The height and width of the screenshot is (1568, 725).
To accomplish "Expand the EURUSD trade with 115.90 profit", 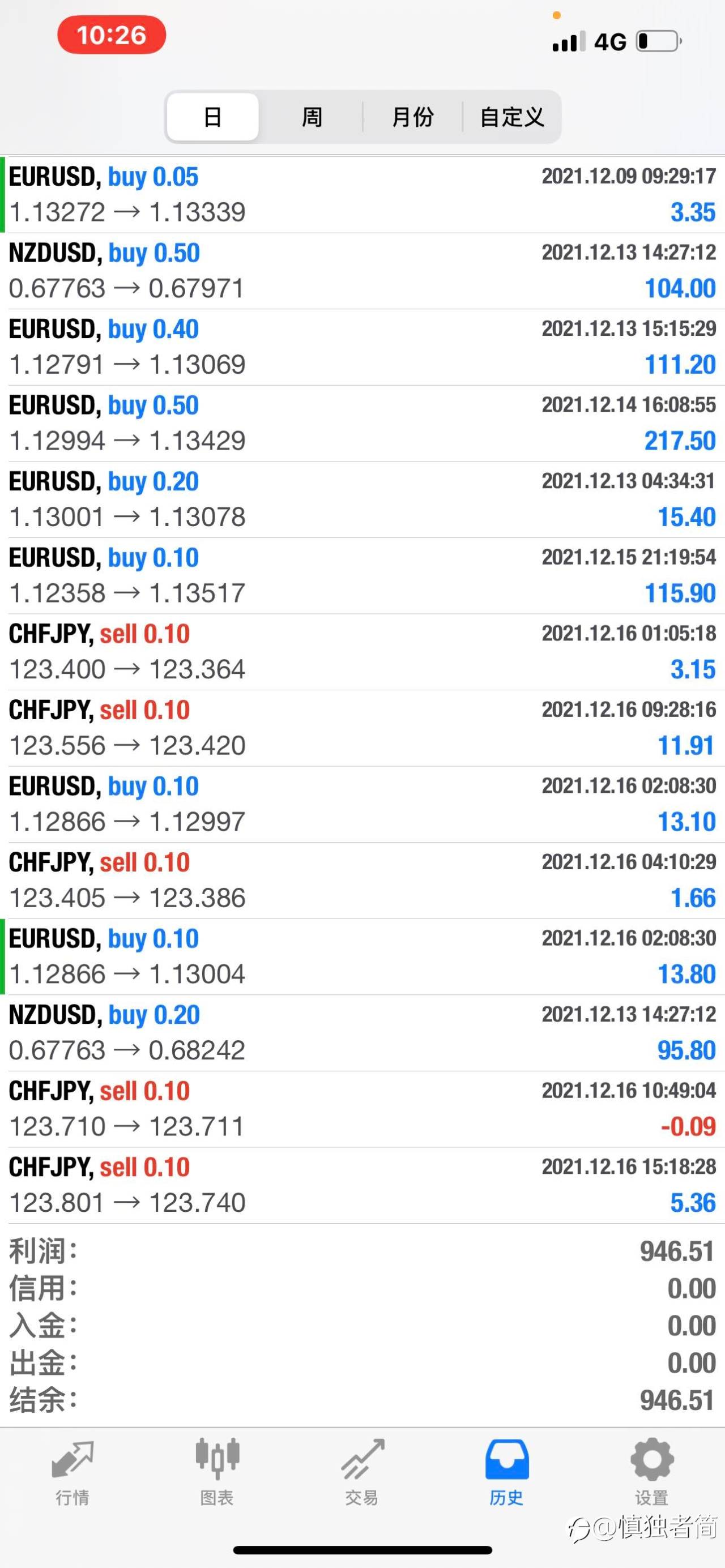I will tap(362, 575).
